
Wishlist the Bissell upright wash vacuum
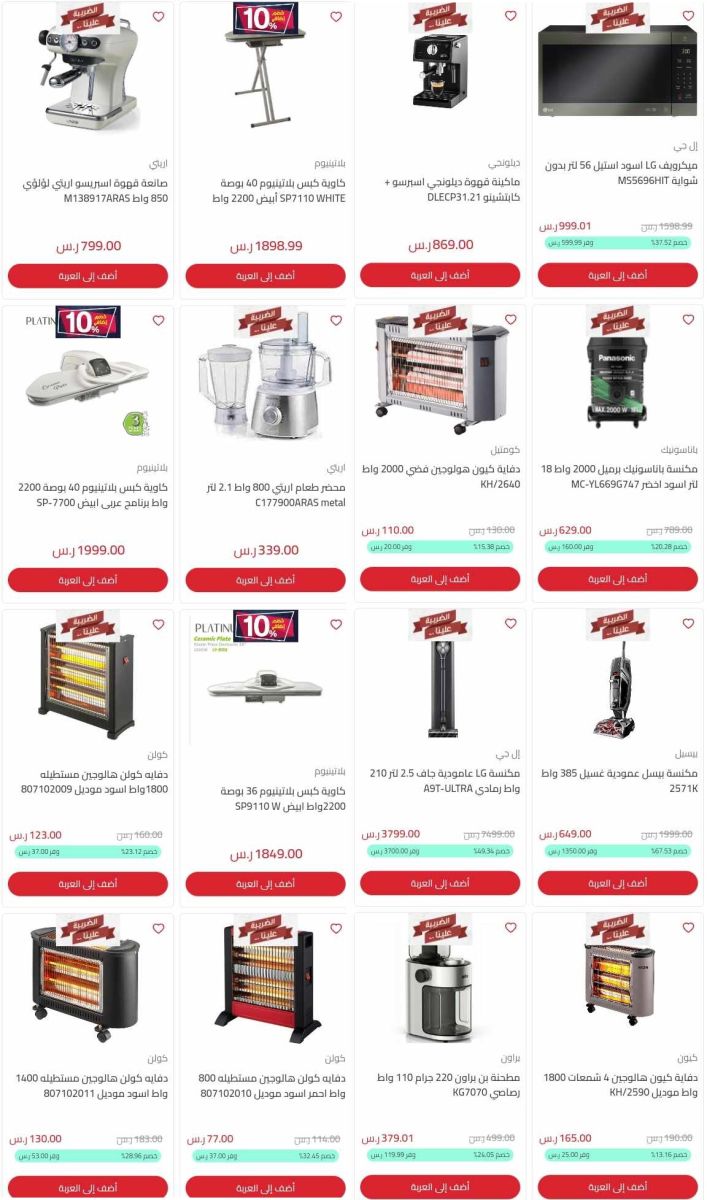(x=688, y=624)
